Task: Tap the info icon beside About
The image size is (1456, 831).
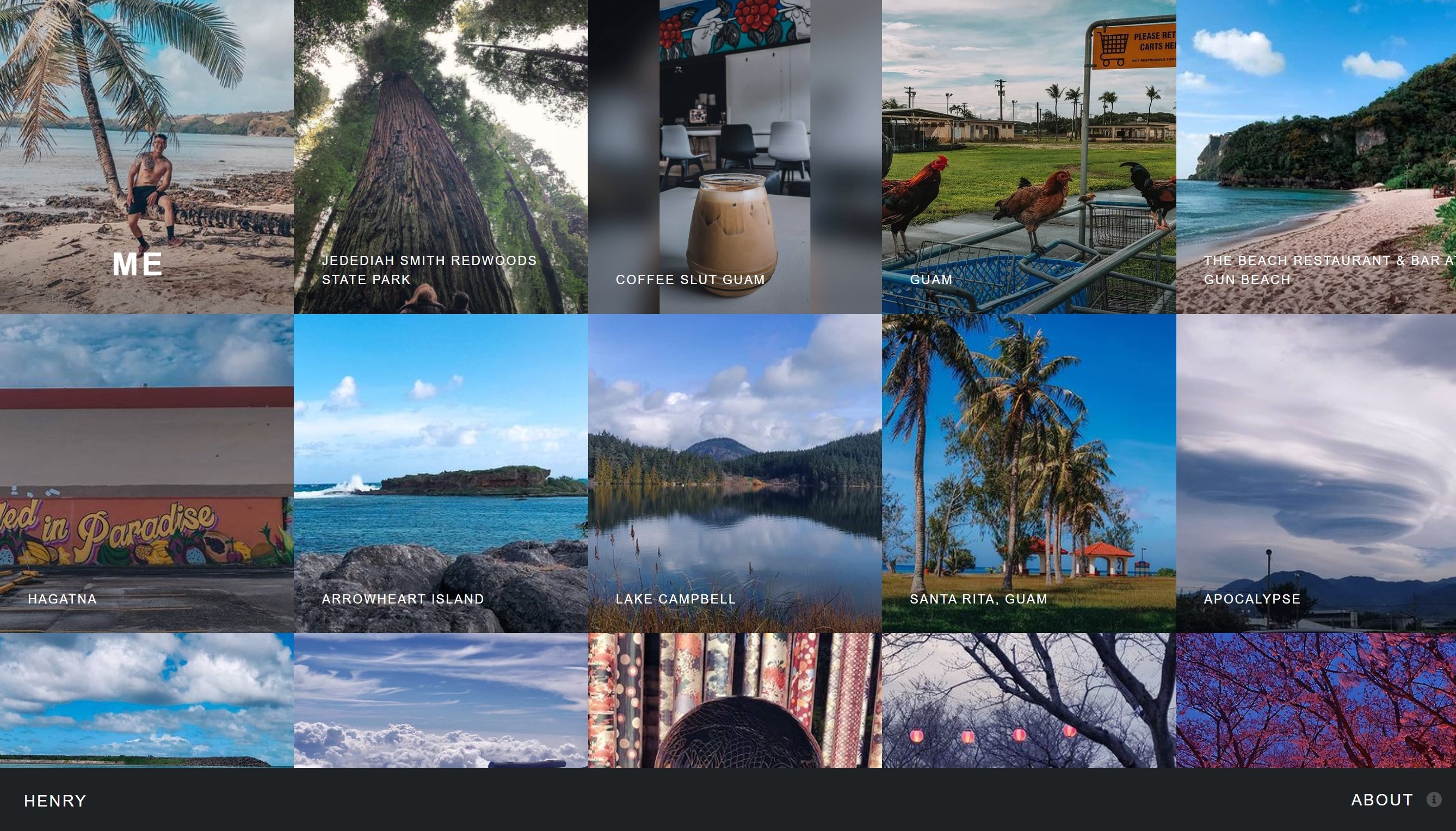Action: 1434,799
